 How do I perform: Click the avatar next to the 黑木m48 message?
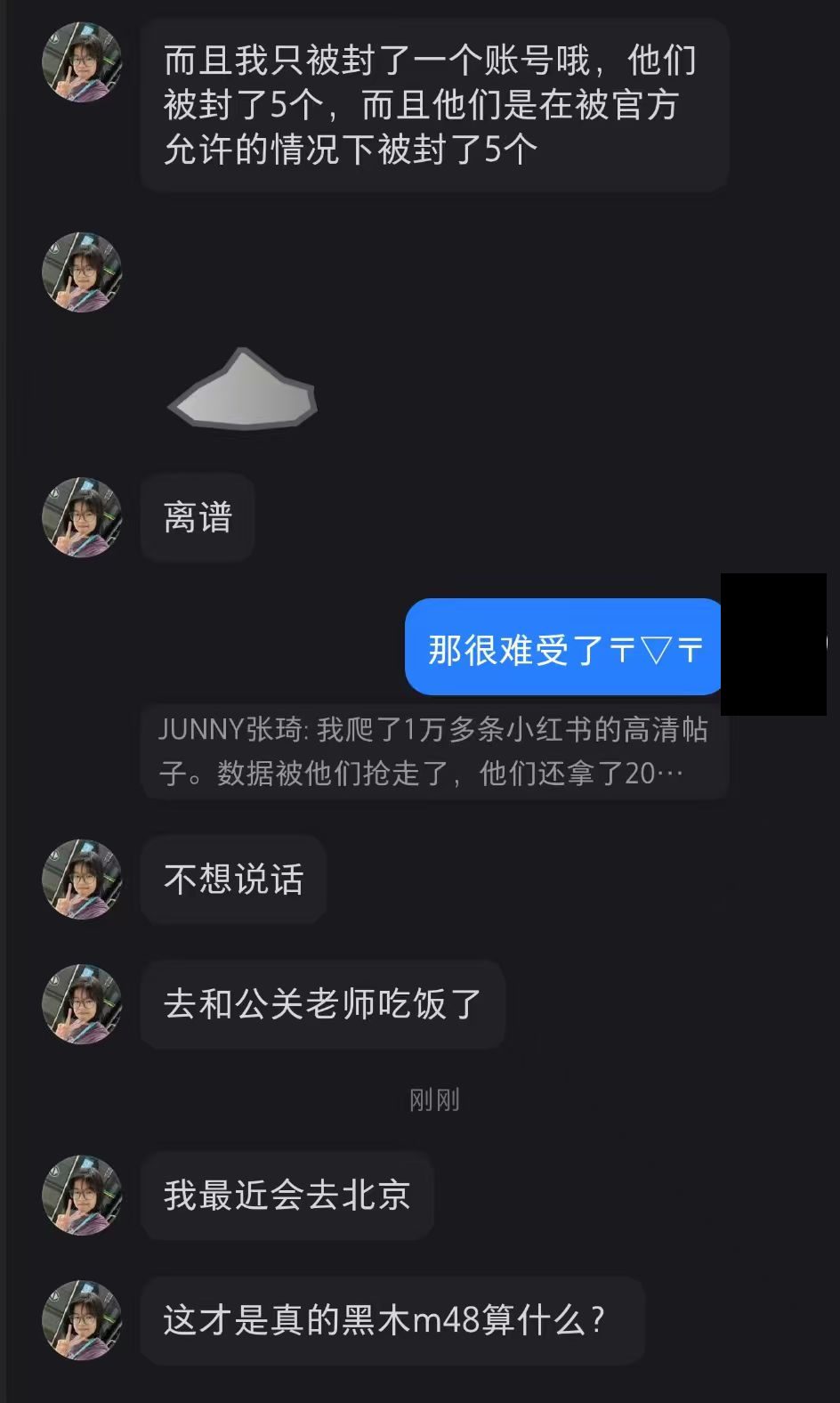pyautogui.click(x=84, y=1321)
